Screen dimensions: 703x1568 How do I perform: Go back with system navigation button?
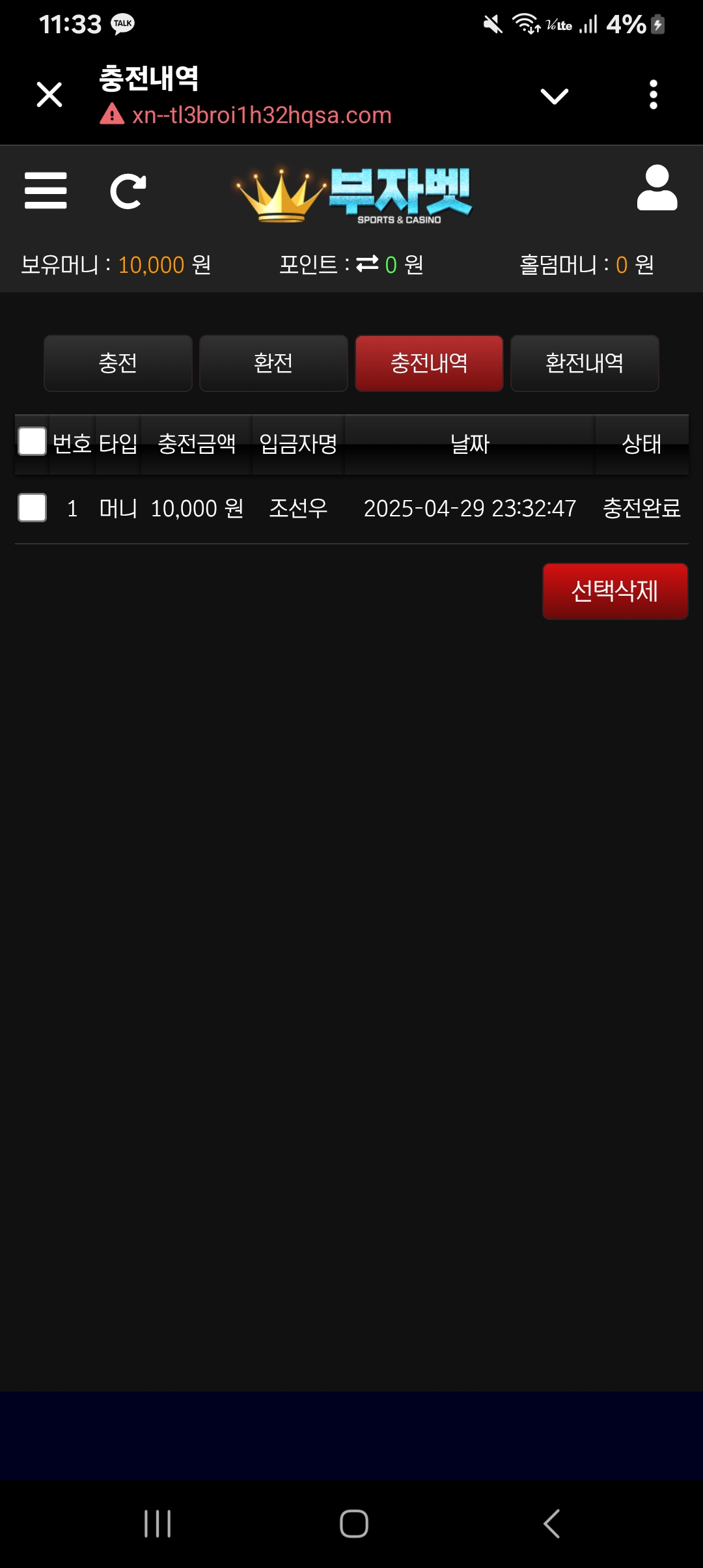[x=551, y=1524]
